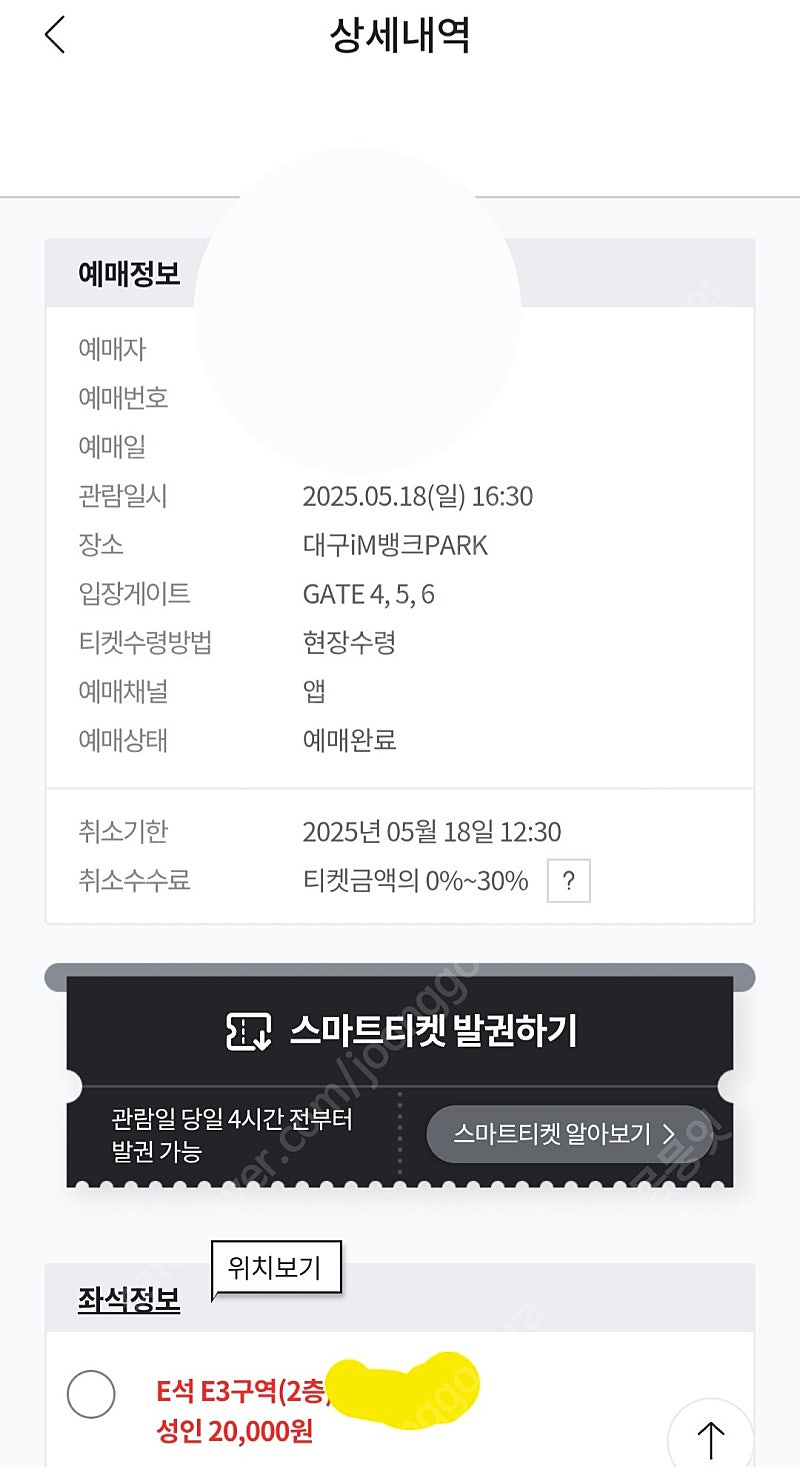The width and height of the screenshot is (800, 1467).
Task: Open 스마트티켓 알아보기 to learn about smart tickets
Action: [x=568, y=1134]
